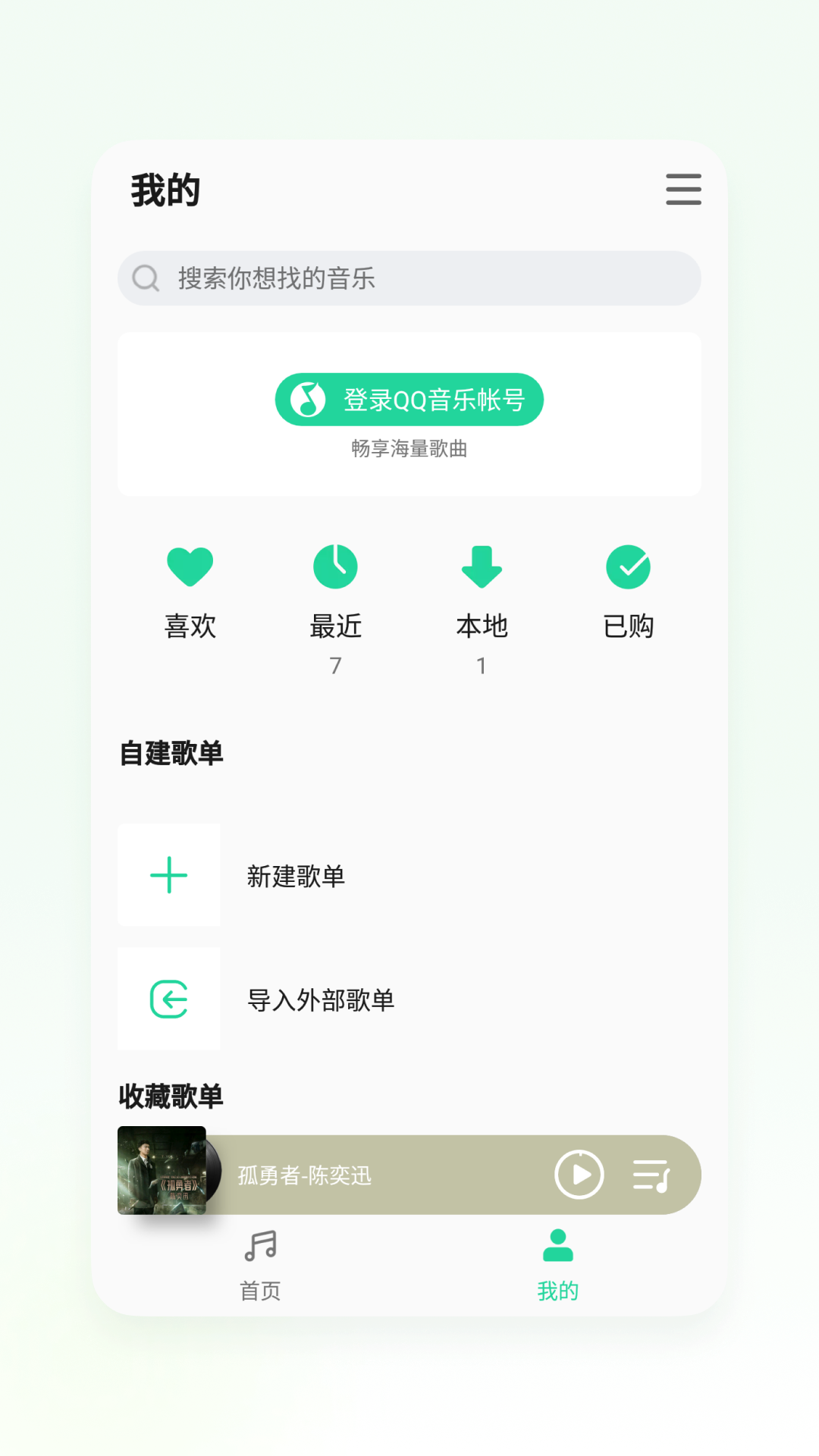Open the hamburger menu at top right
819x1456 pixels.
pyautogui.click(x=682, y=190)
